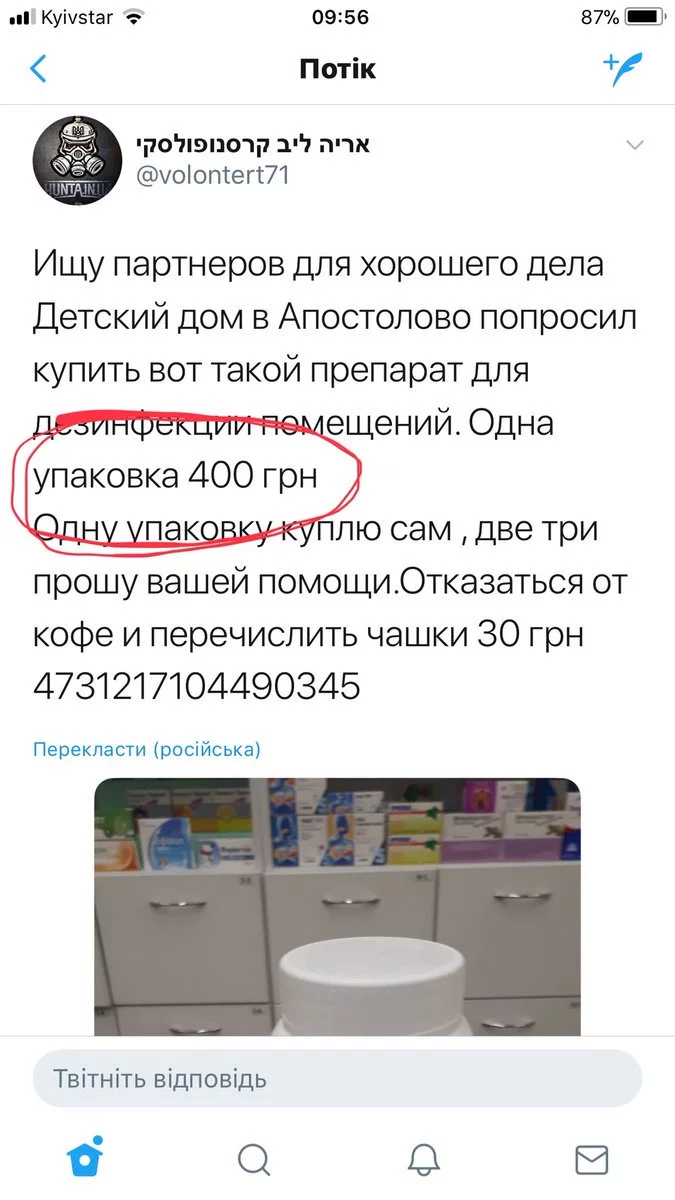
Task: Switch to the Search tab
Action: [254, 1159]
